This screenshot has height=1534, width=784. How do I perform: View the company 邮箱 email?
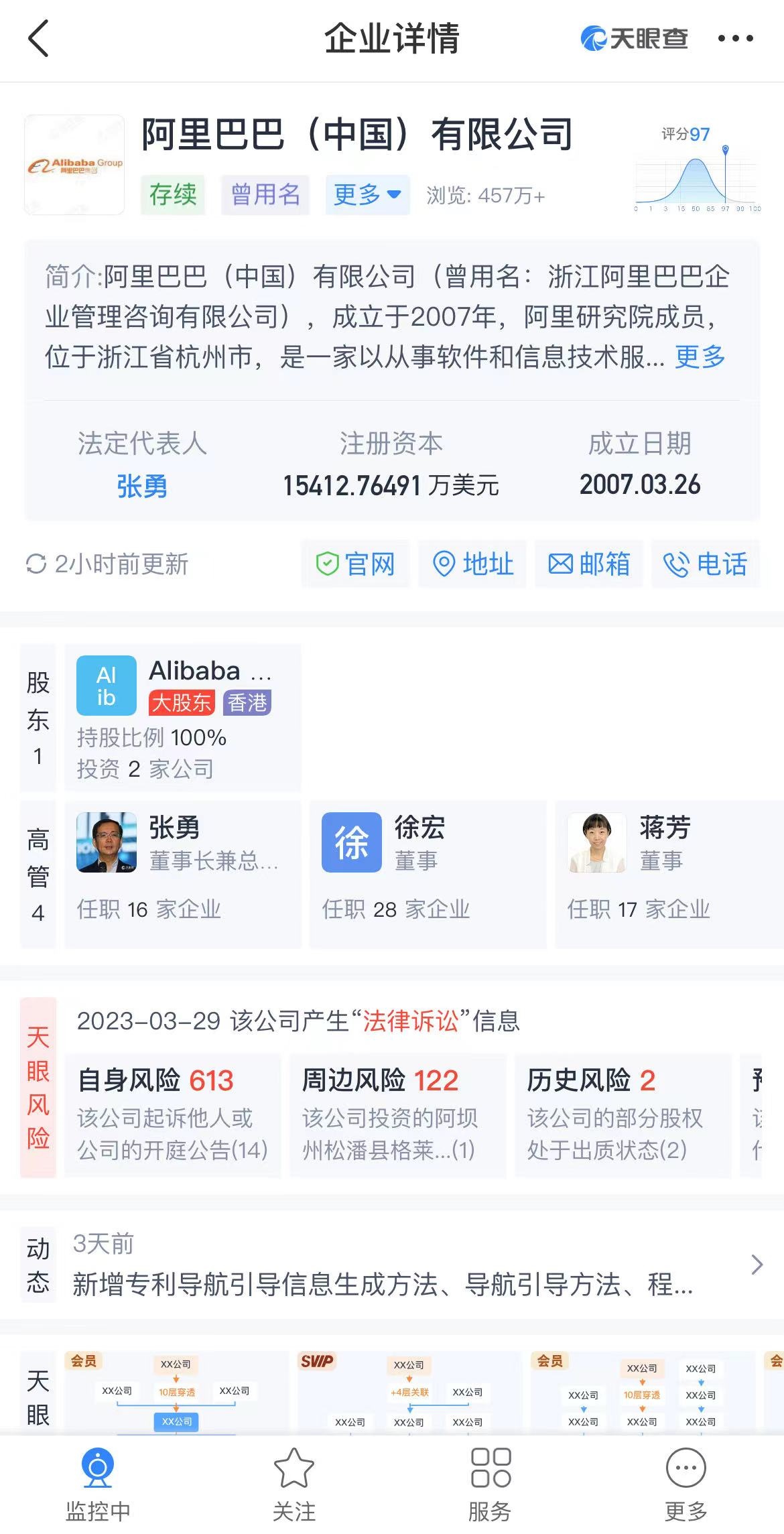(x=589, y=564)
